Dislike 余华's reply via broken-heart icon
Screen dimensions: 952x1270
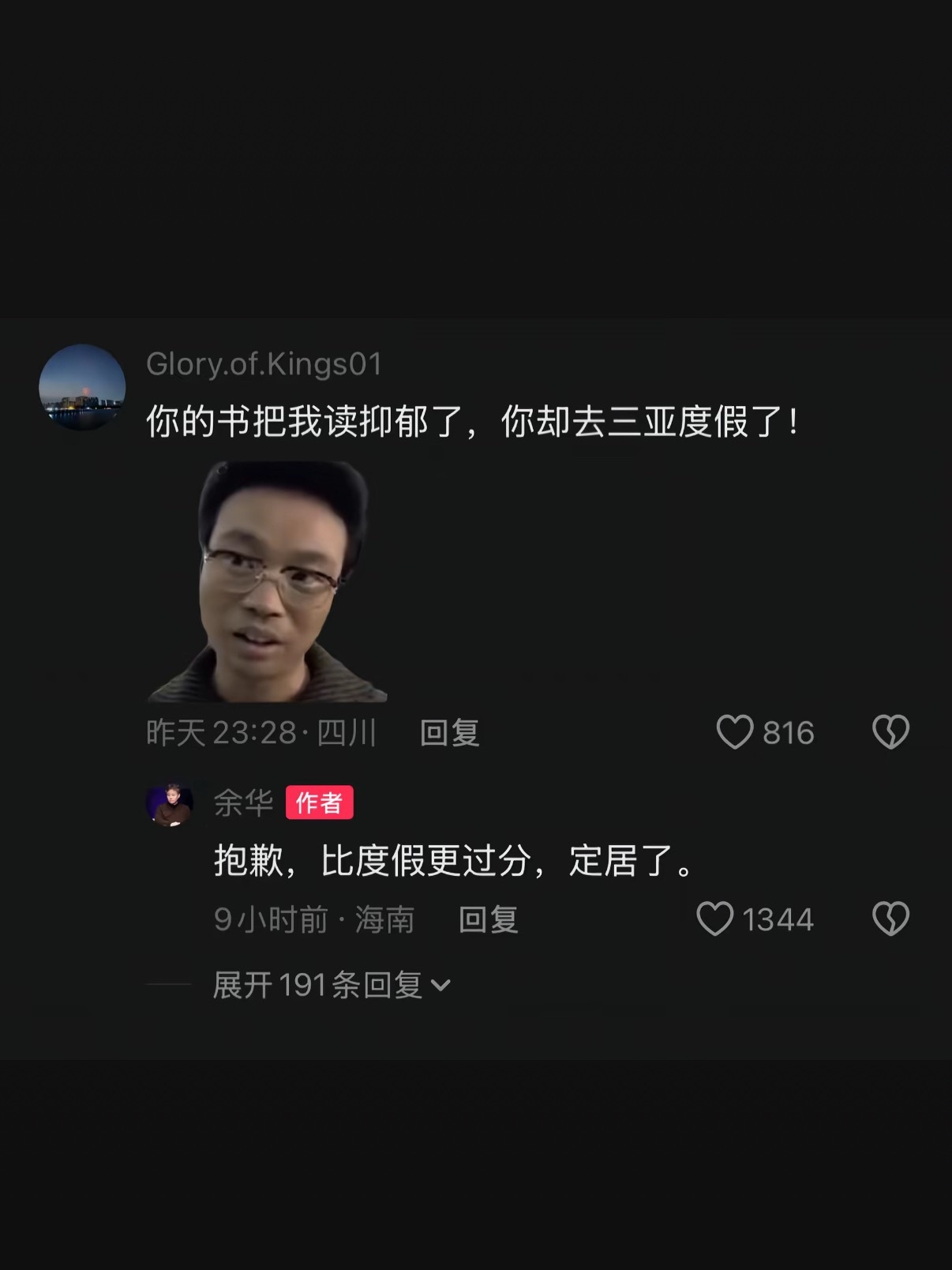[x=891, y=919]
